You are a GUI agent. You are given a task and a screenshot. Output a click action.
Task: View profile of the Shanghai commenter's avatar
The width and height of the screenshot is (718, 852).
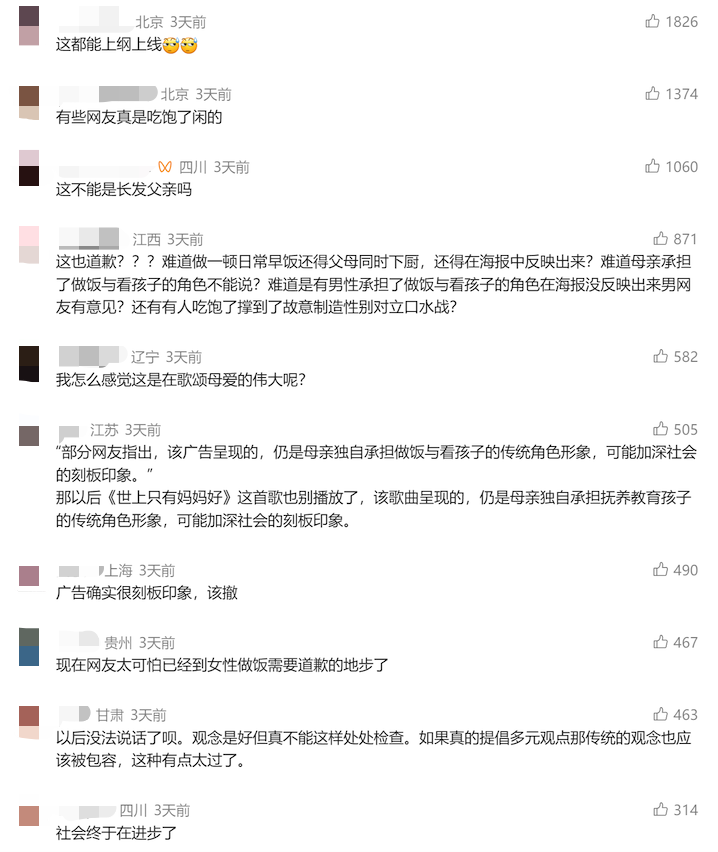coord(29,575)
